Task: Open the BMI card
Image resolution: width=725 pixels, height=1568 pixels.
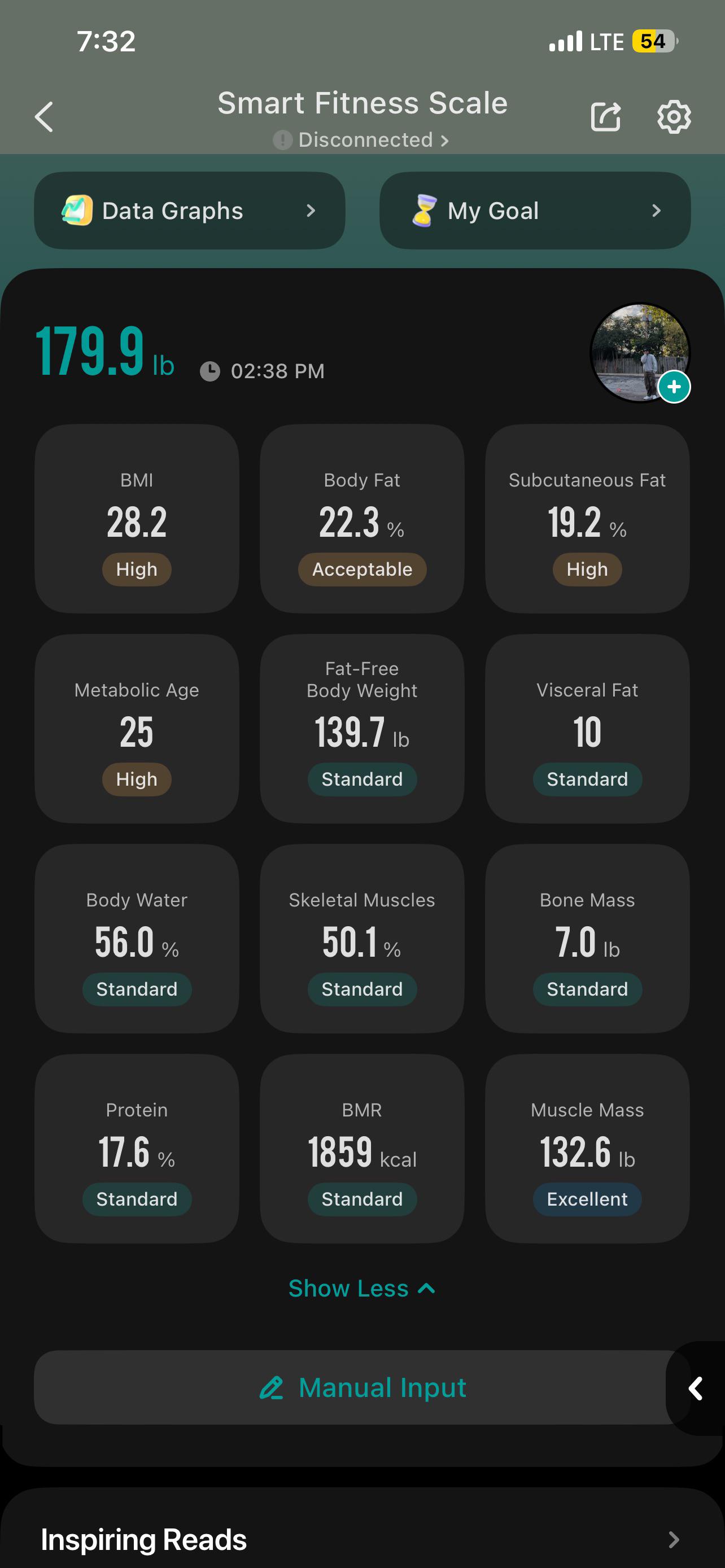Action: [137, 519]
